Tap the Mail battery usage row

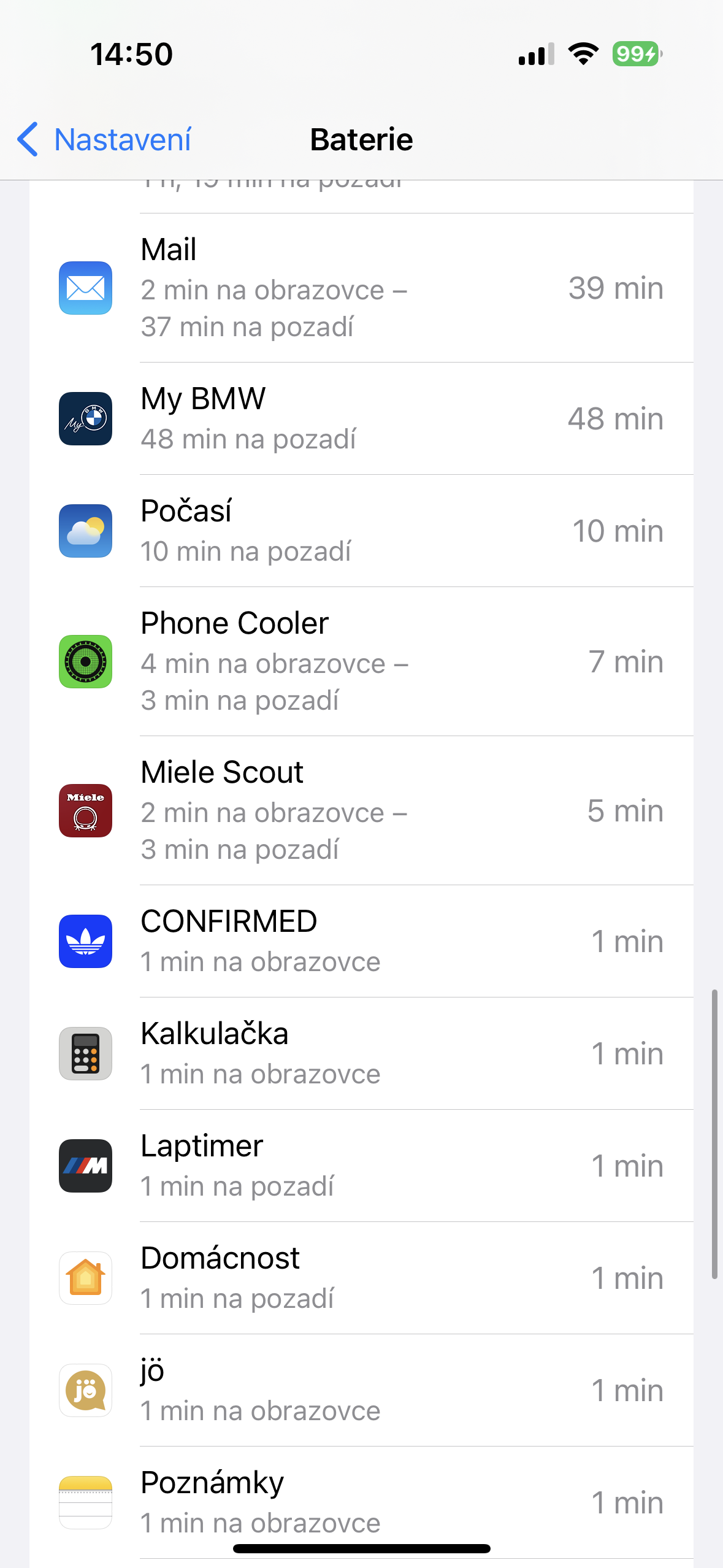(361, 288)
